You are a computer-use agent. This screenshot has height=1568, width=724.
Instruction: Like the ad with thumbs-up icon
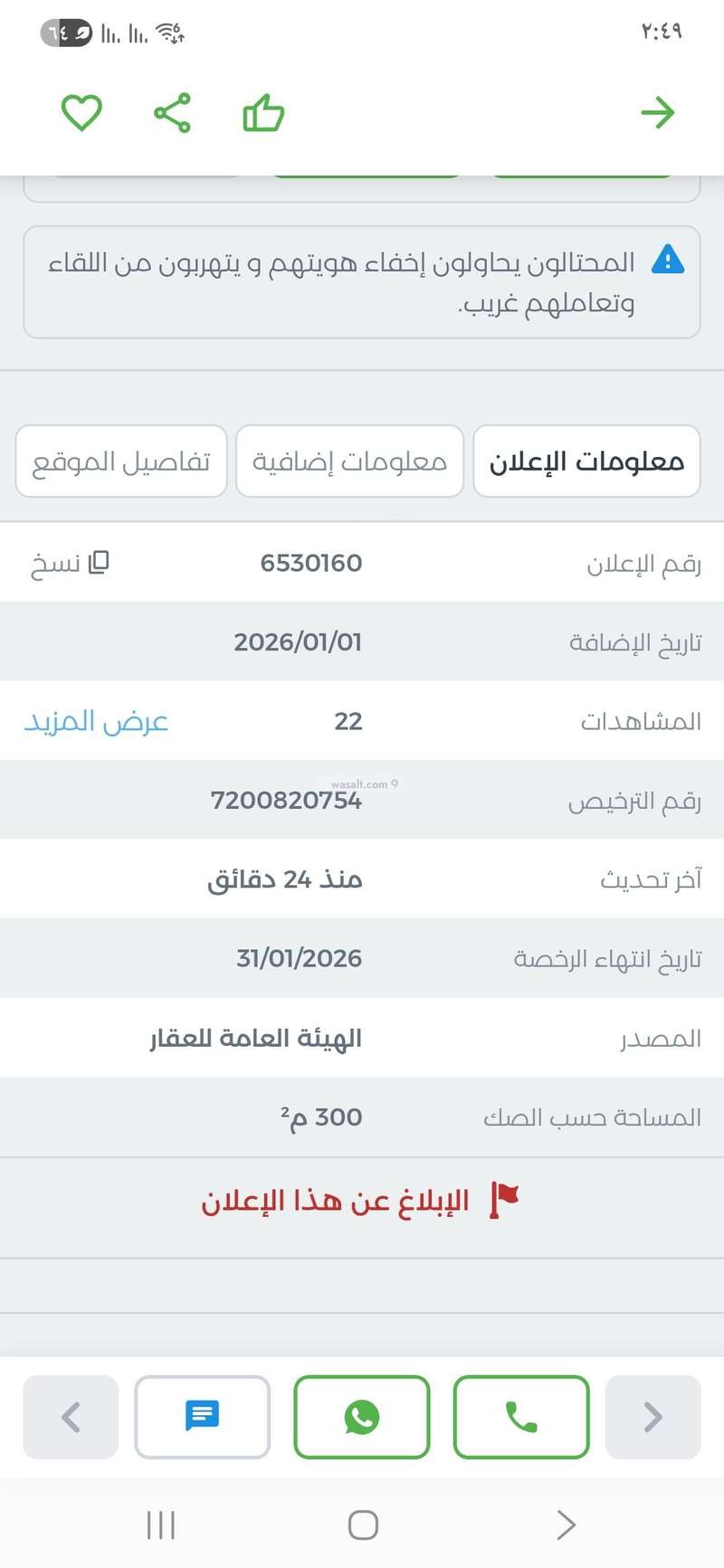(x=263, y=114)
